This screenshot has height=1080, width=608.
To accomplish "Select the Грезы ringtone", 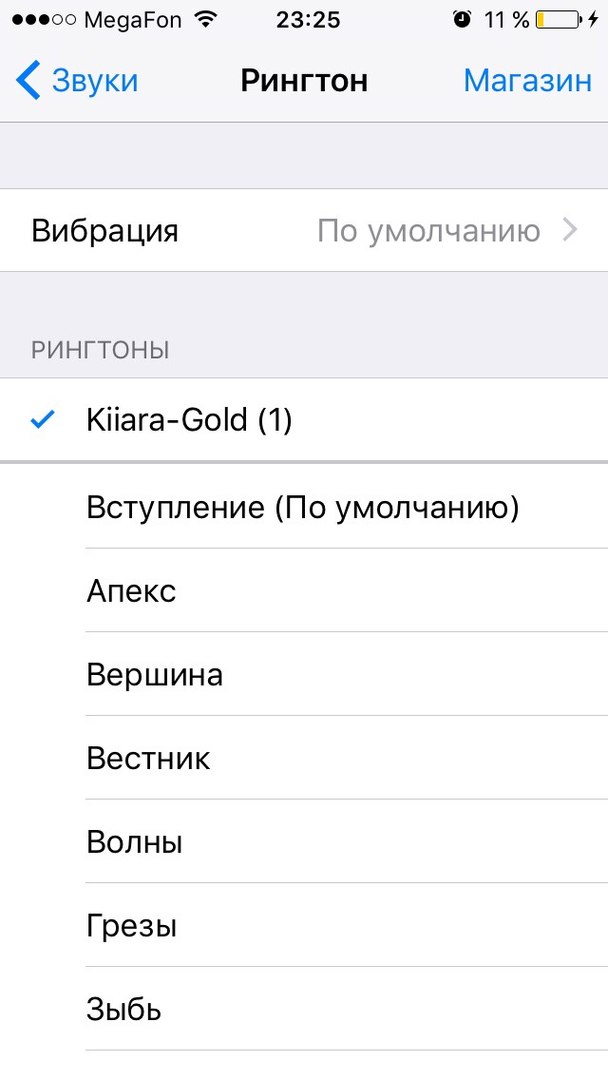I will pyautogui.click(x=304, y=926).
